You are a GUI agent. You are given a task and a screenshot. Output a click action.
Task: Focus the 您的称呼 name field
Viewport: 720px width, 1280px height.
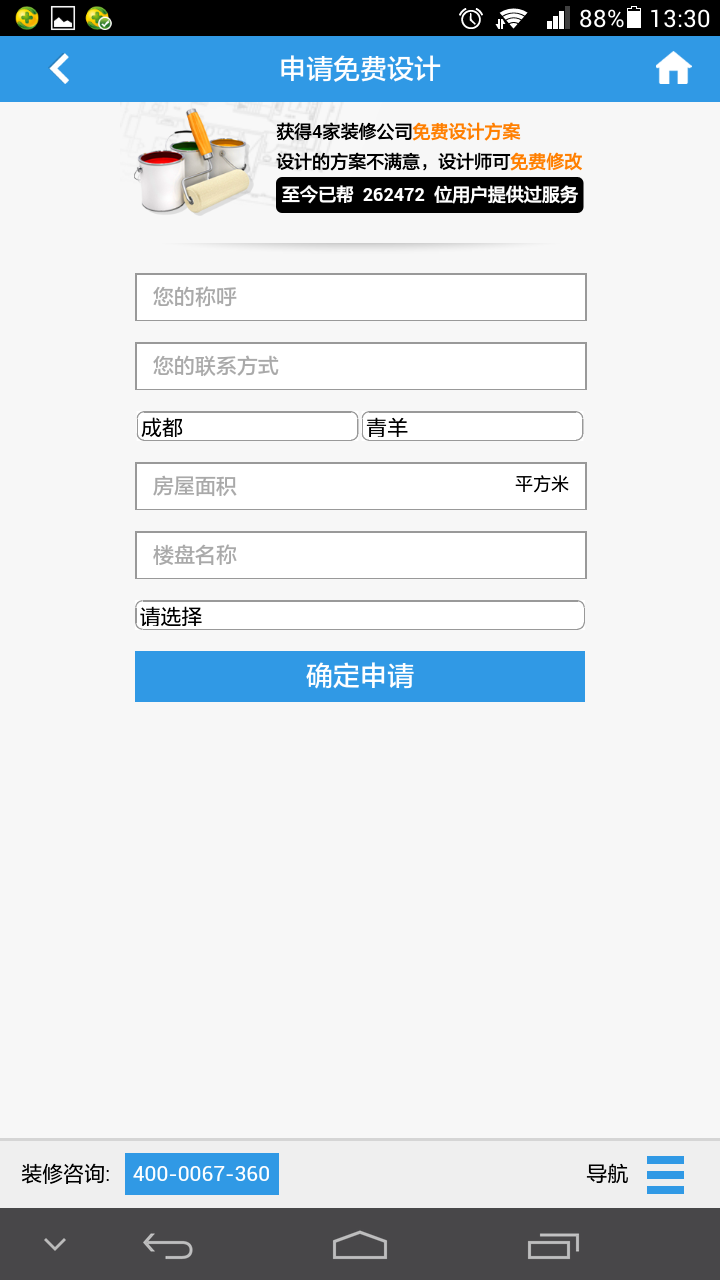(x=361, y=297)
